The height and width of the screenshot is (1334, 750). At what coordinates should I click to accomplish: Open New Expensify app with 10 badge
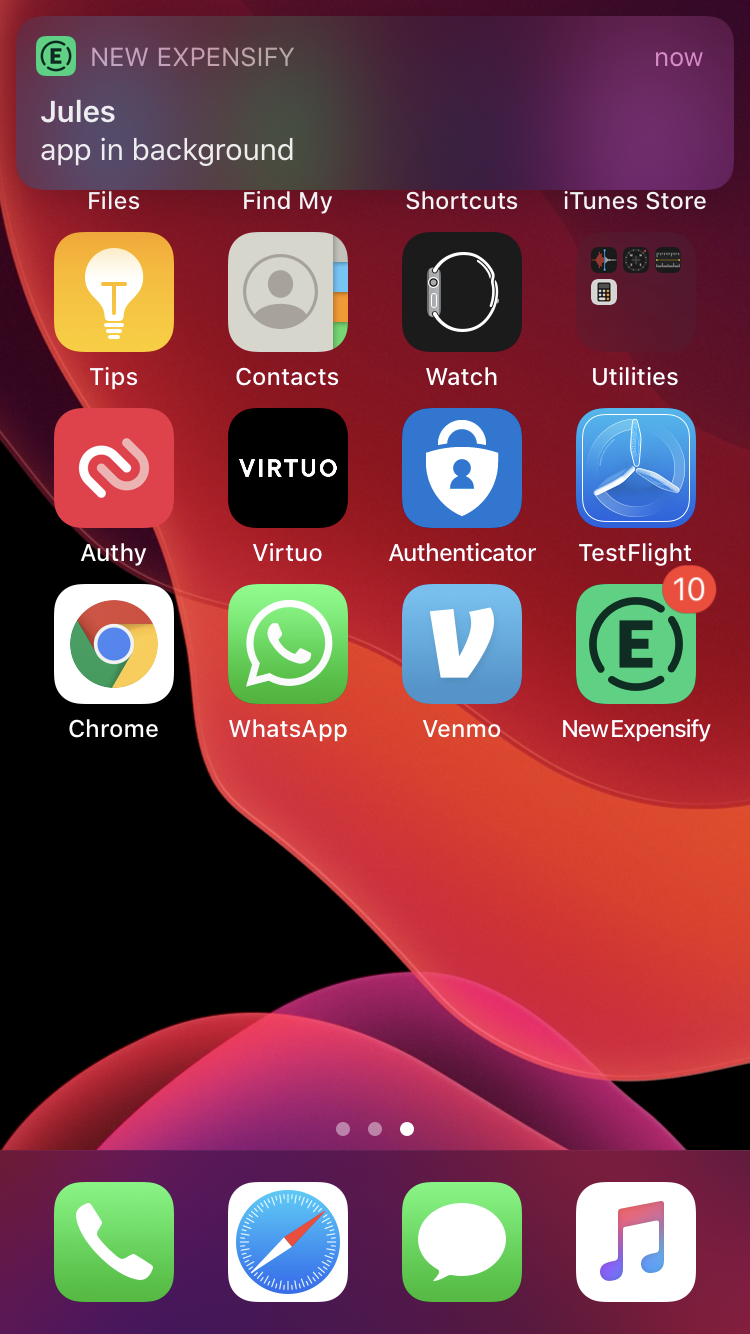tap(636, 644)
